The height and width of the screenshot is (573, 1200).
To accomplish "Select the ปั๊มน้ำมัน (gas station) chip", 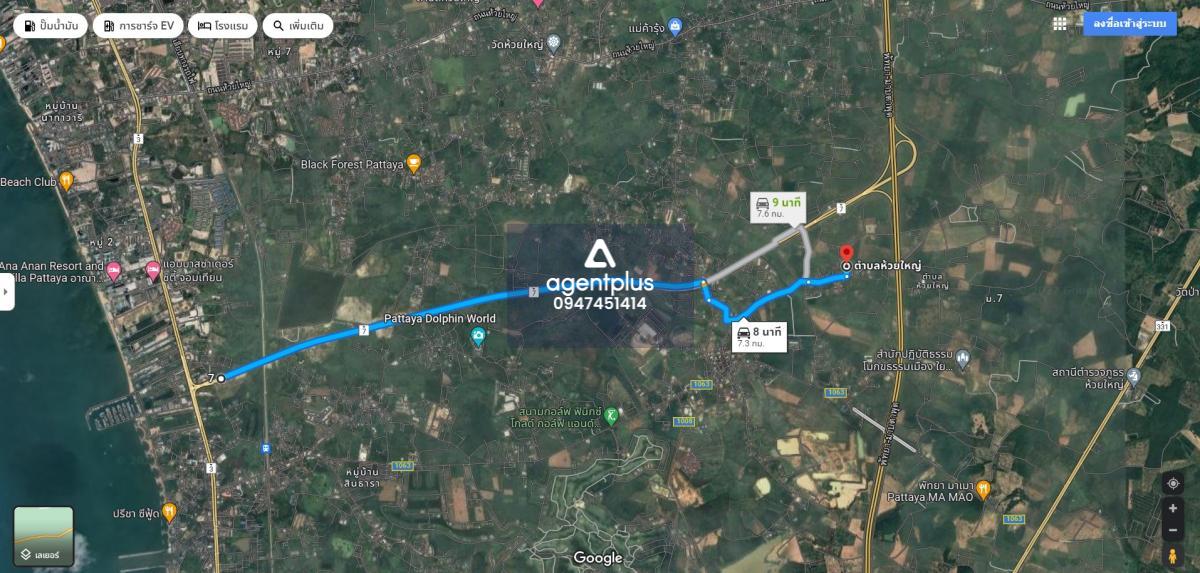I will [x=48, y=26].
